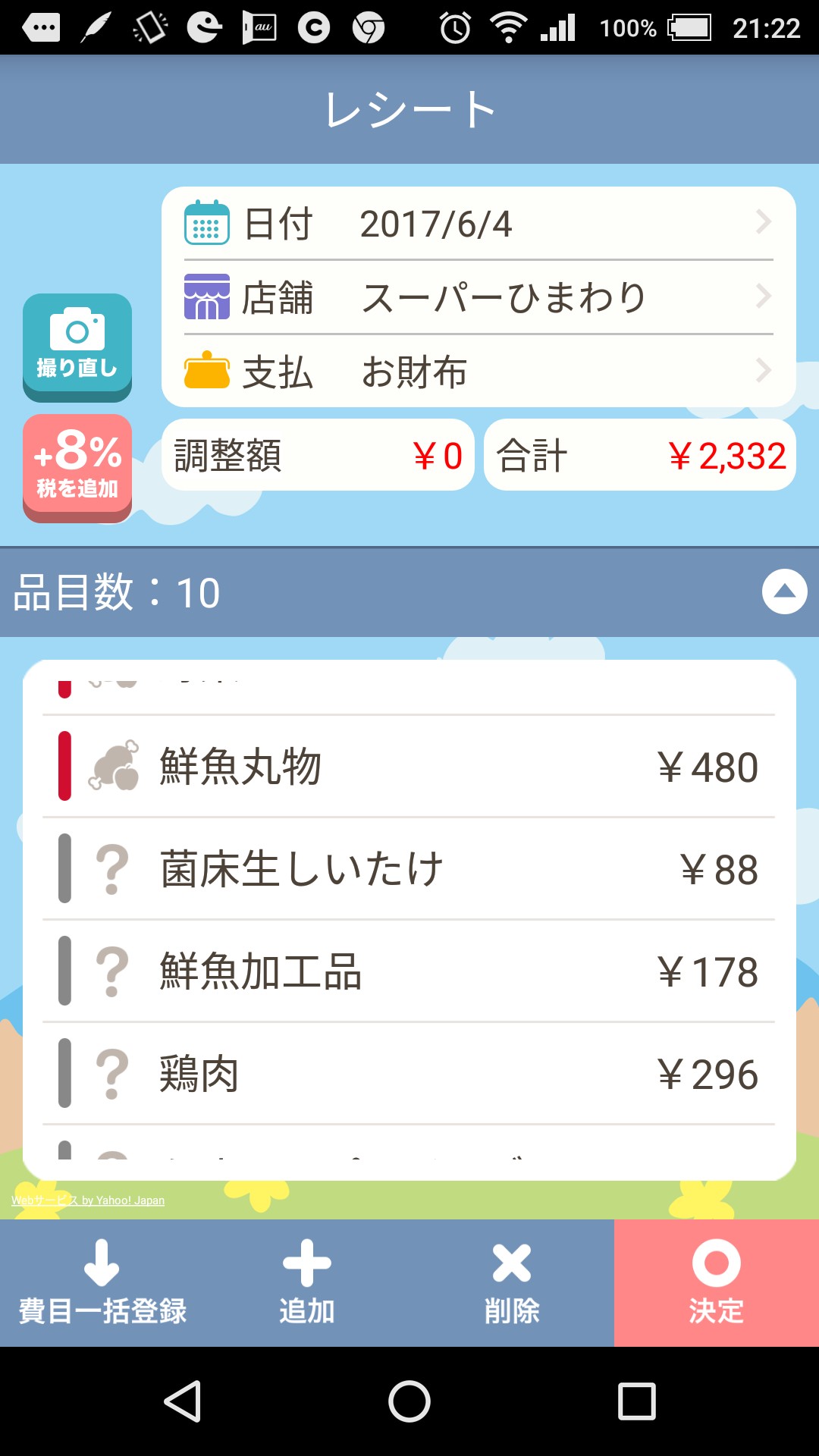Select the 鮮魚加工品 ¥178 item
This screenshot has width=819, height=1456.
[x=409, y=971]
